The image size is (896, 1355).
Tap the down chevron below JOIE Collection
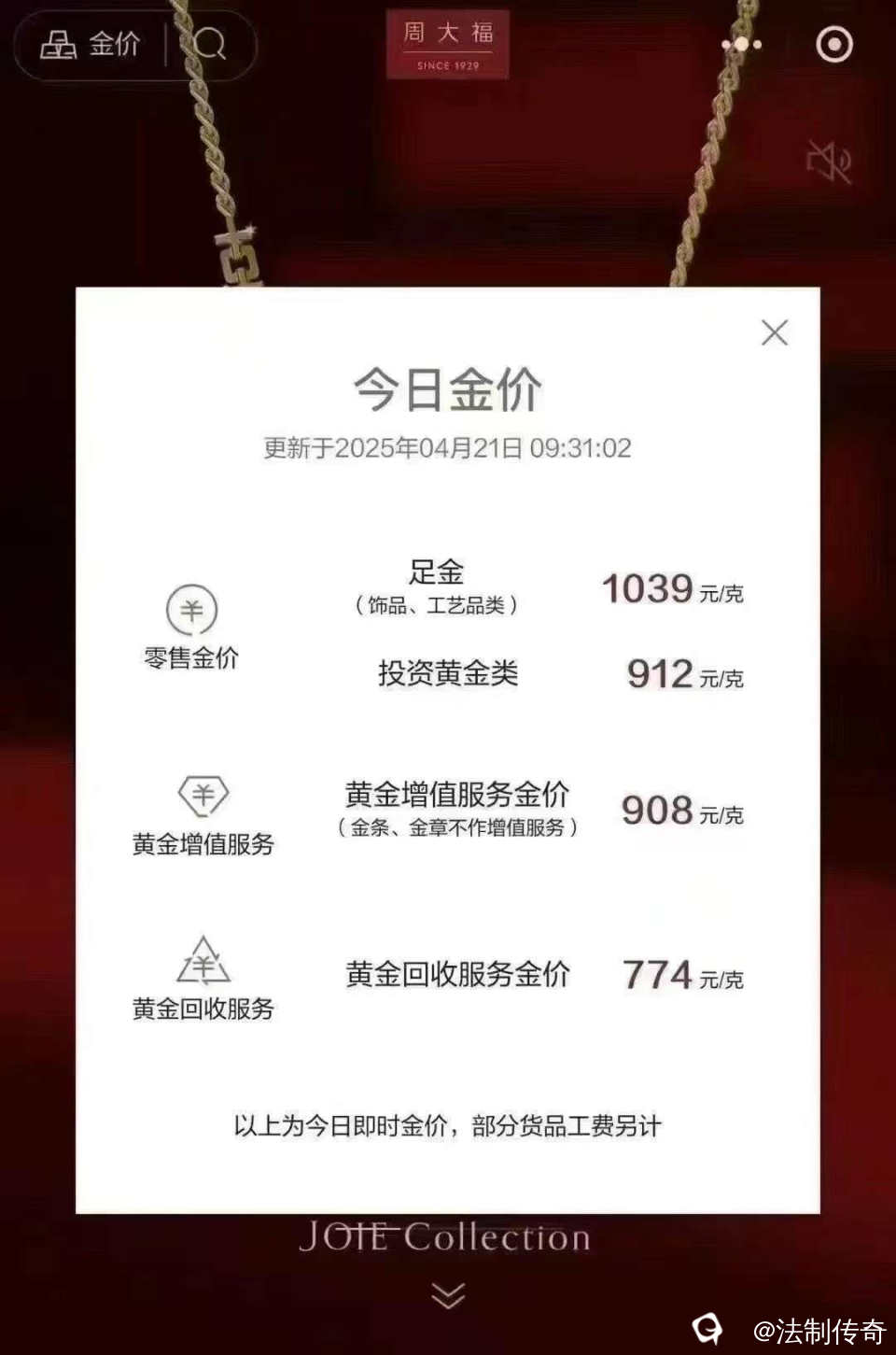(448, 1295)
